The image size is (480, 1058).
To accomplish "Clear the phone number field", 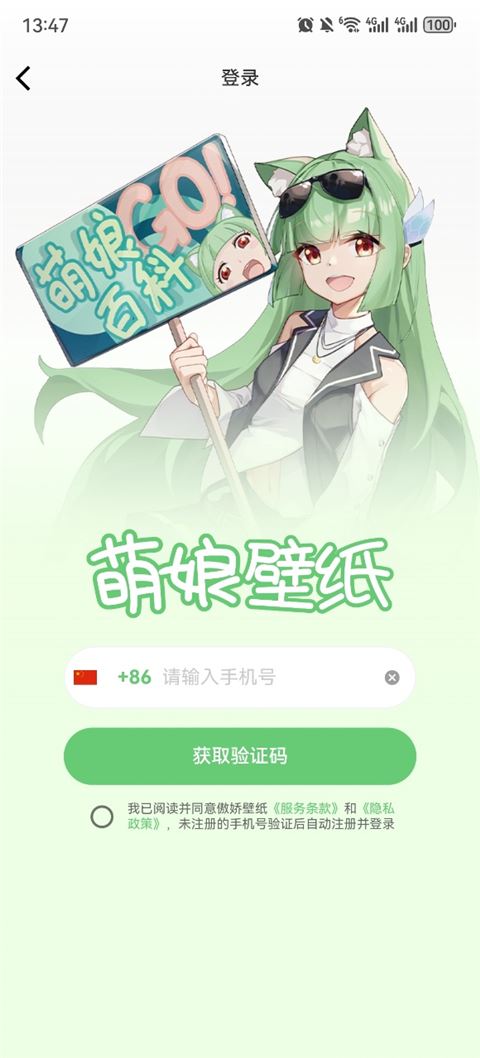I will [x=392, y=677].
